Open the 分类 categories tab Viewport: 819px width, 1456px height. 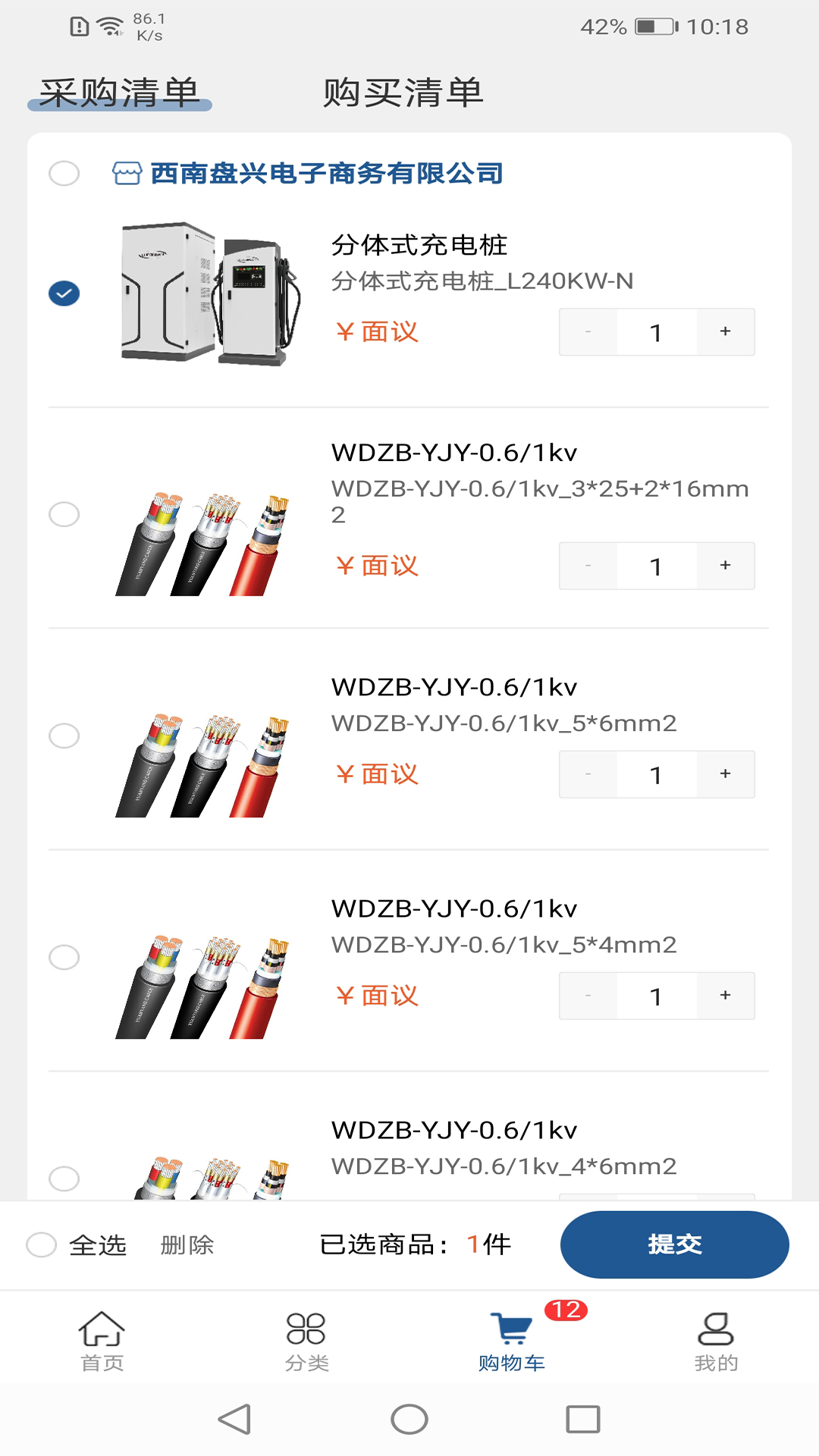(306, 1341)
